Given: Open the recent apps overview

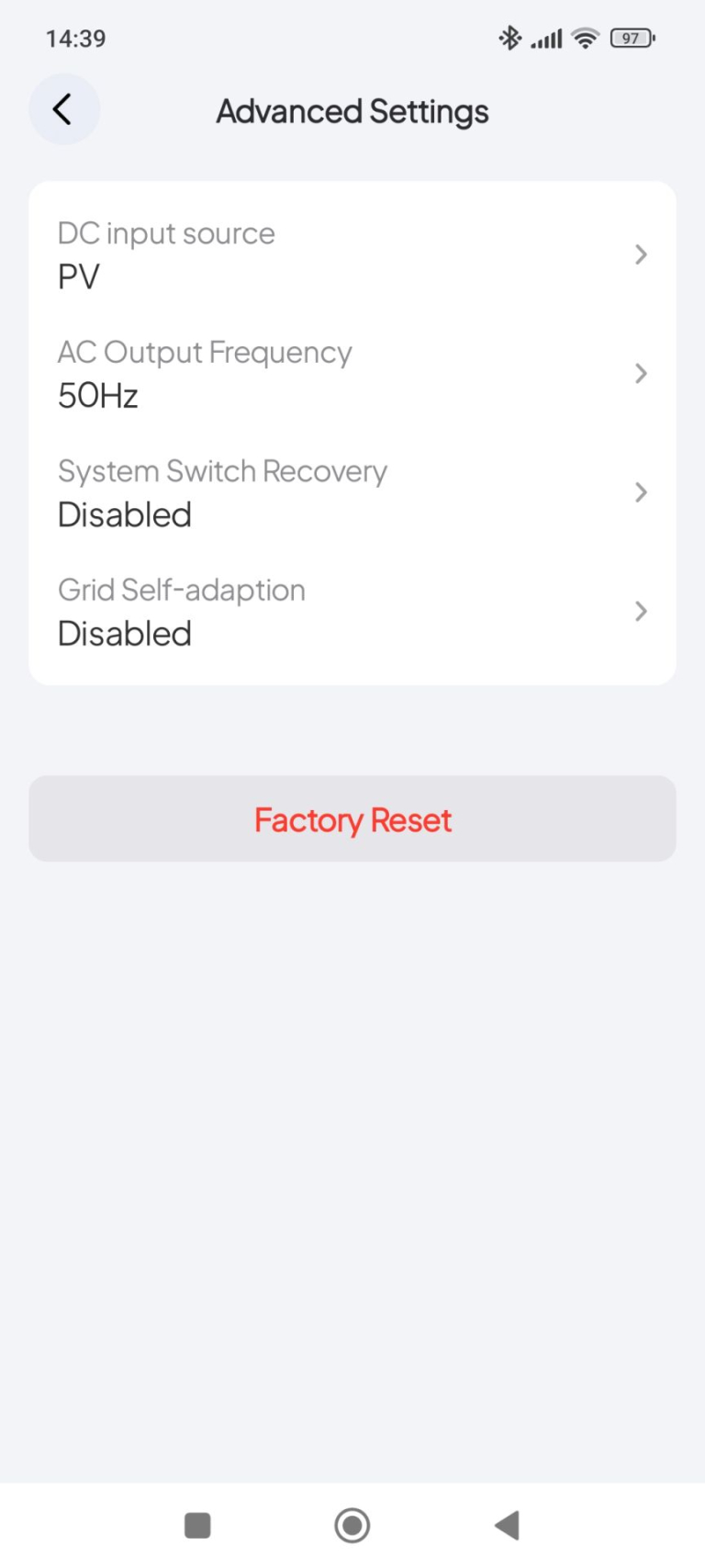Looking at the screenshot, I should pyautogui.click(x=197, y=1526).
